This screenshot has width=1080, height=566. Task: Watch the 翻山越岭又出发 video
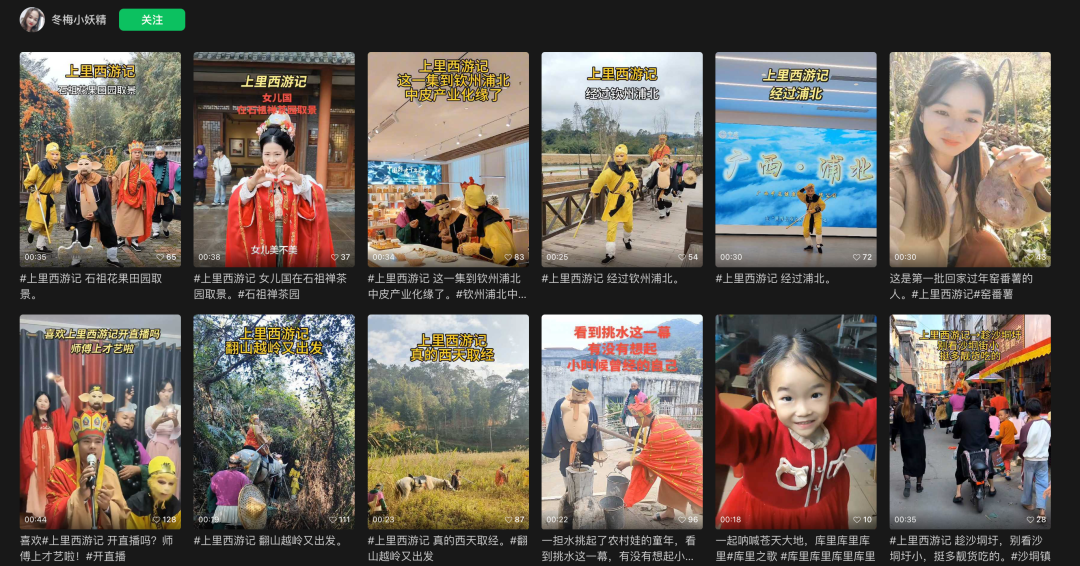coord(274,422)
